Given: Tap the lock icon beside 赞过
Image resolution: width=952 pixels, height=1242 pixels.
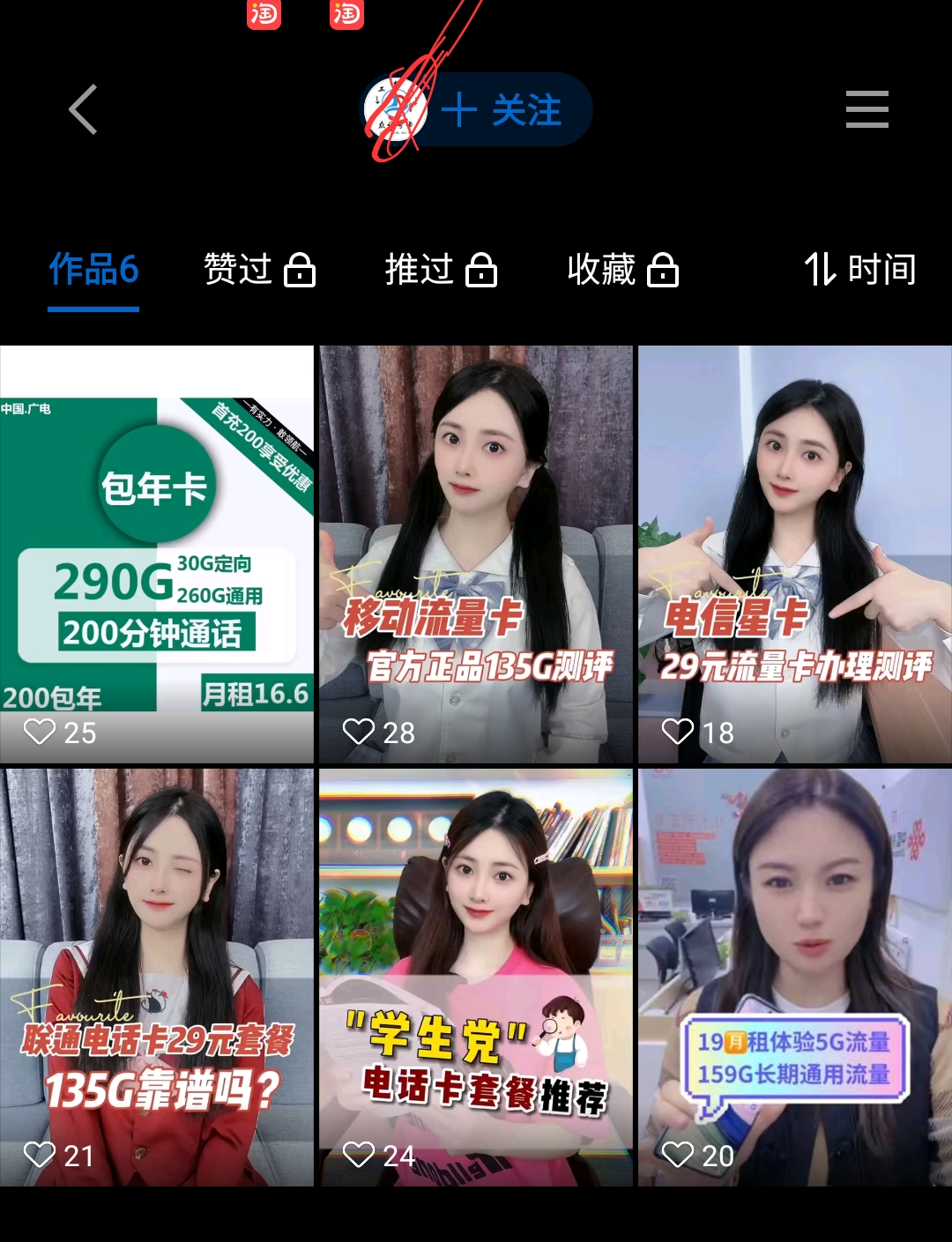Looking at the screenshot, I should (x=299, y=271).
